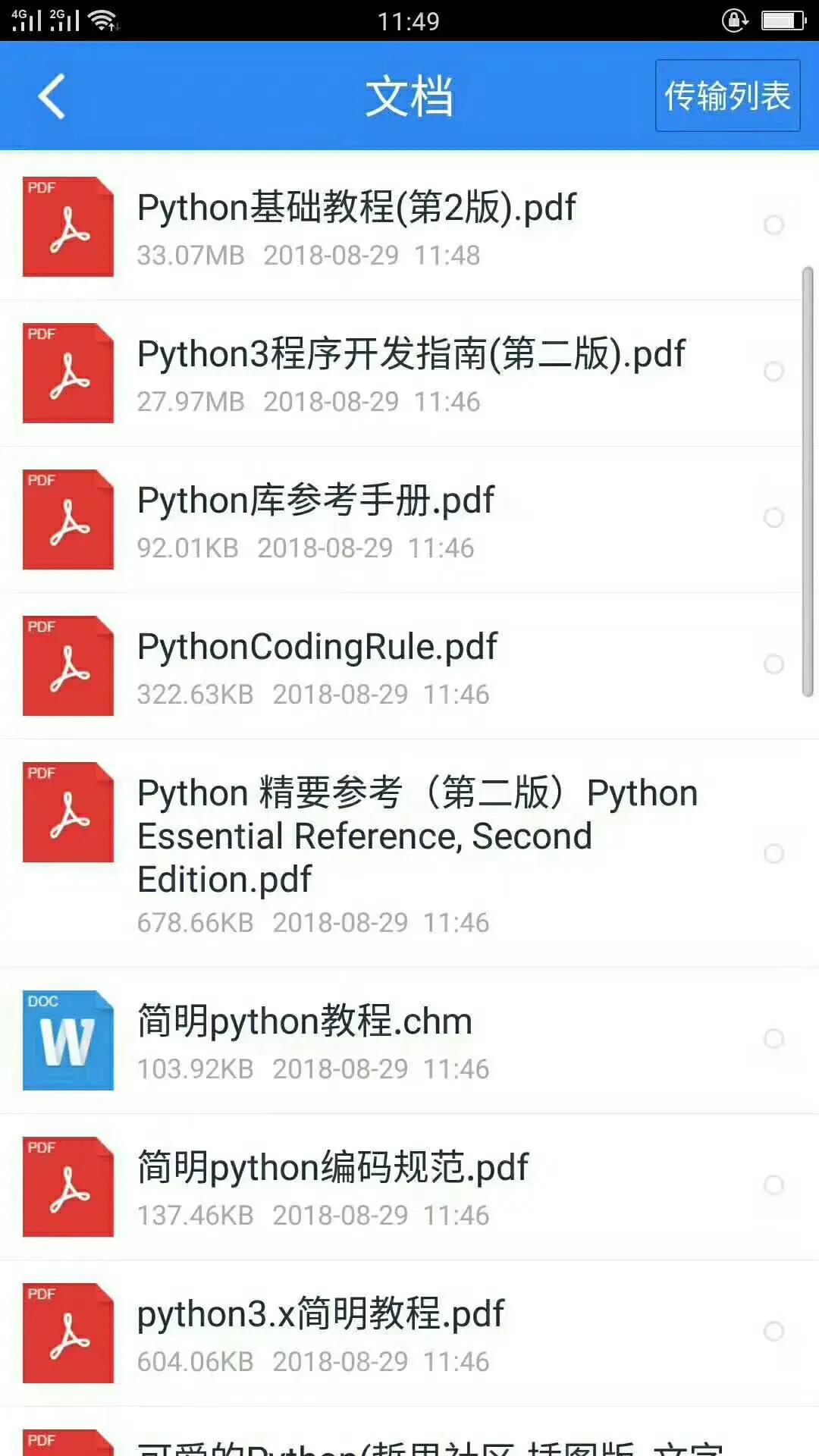Open the 传输列表 transfer list
The width and height of the screenshot is (819, 1456).
[727, 96]
